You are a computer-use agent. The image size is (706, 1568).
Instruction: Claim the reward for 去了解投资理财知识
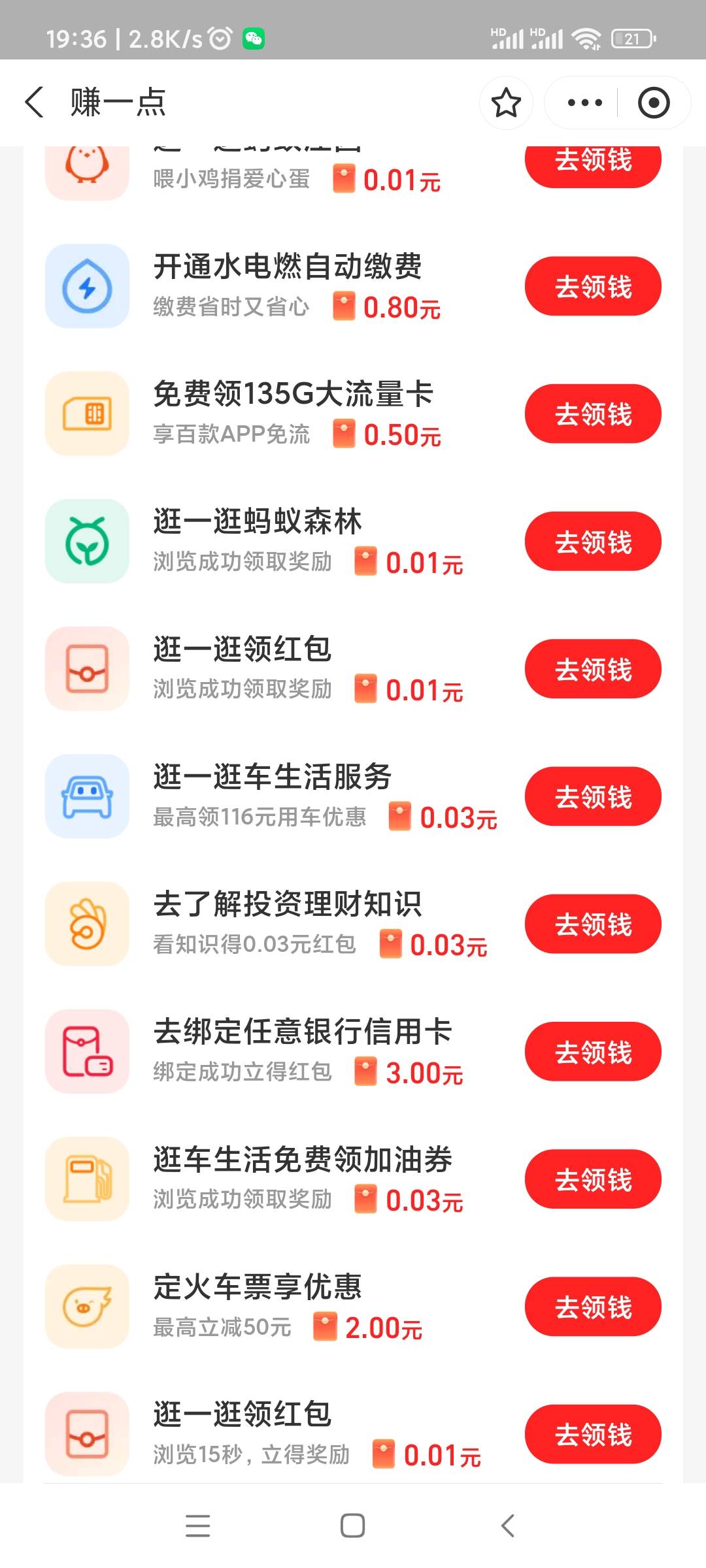[593, 924]
